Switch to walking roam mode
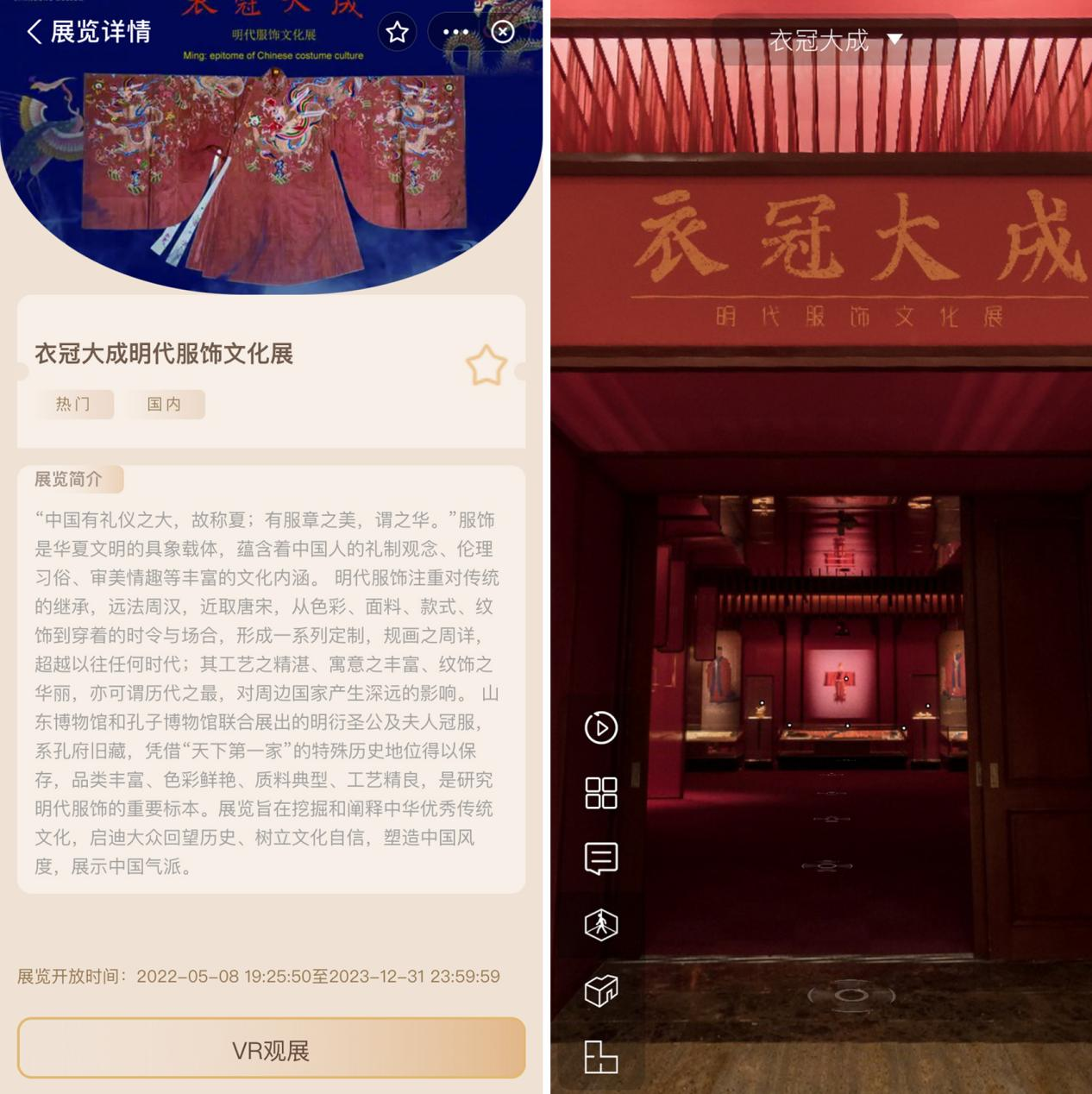The width and height of the screenshot is (1092, 1094). [x=601, y=925]
